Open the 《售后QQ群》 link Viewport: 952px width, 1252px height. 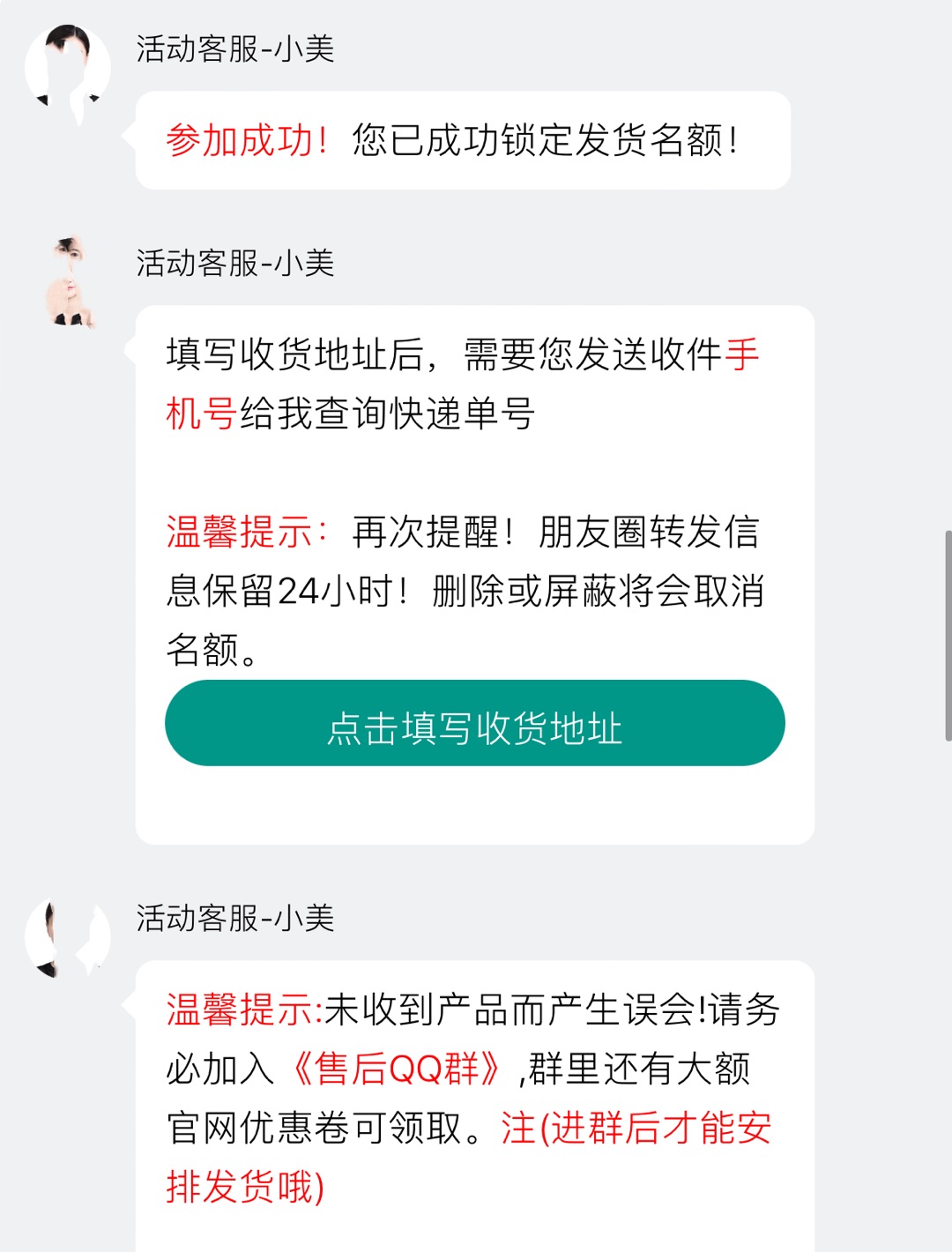[397, 1069]
